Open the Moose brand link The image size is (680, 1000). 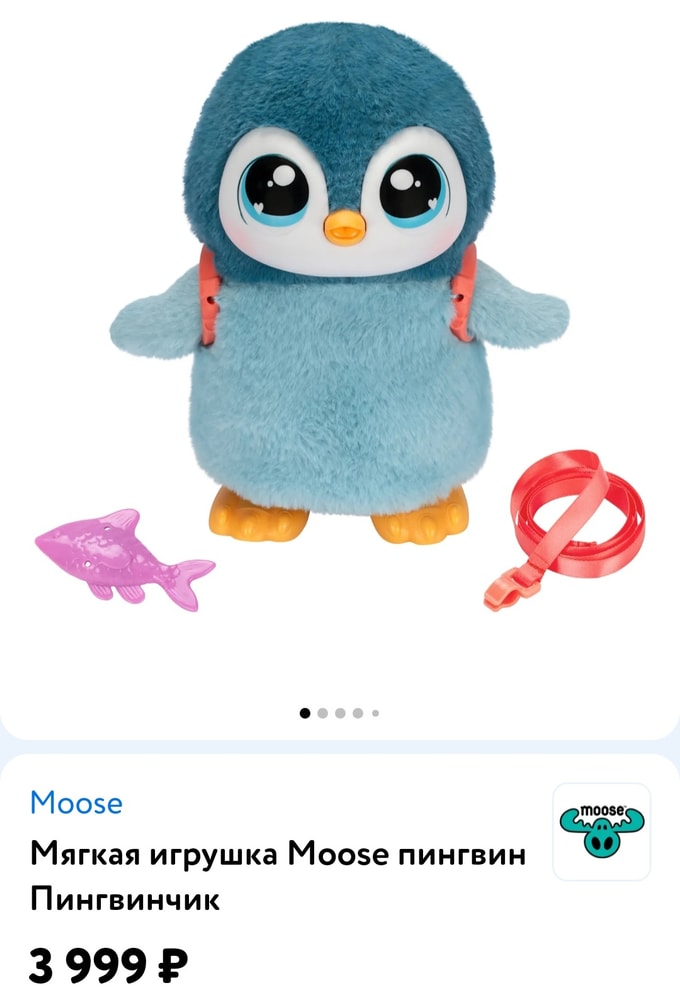click(76, 803)
